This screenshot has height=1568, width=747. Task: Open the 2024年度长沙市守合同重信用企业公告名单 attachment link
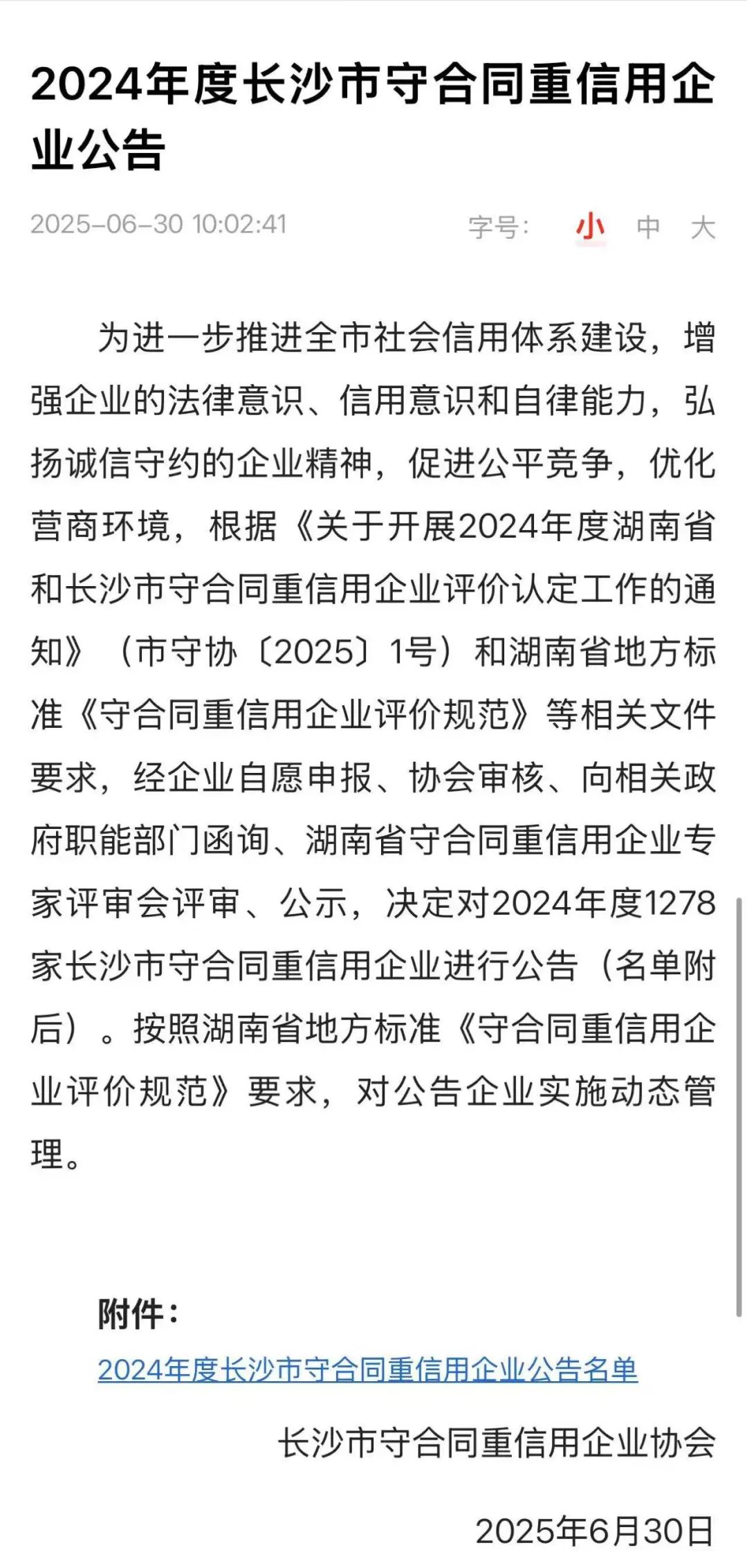pos(367,1369)
